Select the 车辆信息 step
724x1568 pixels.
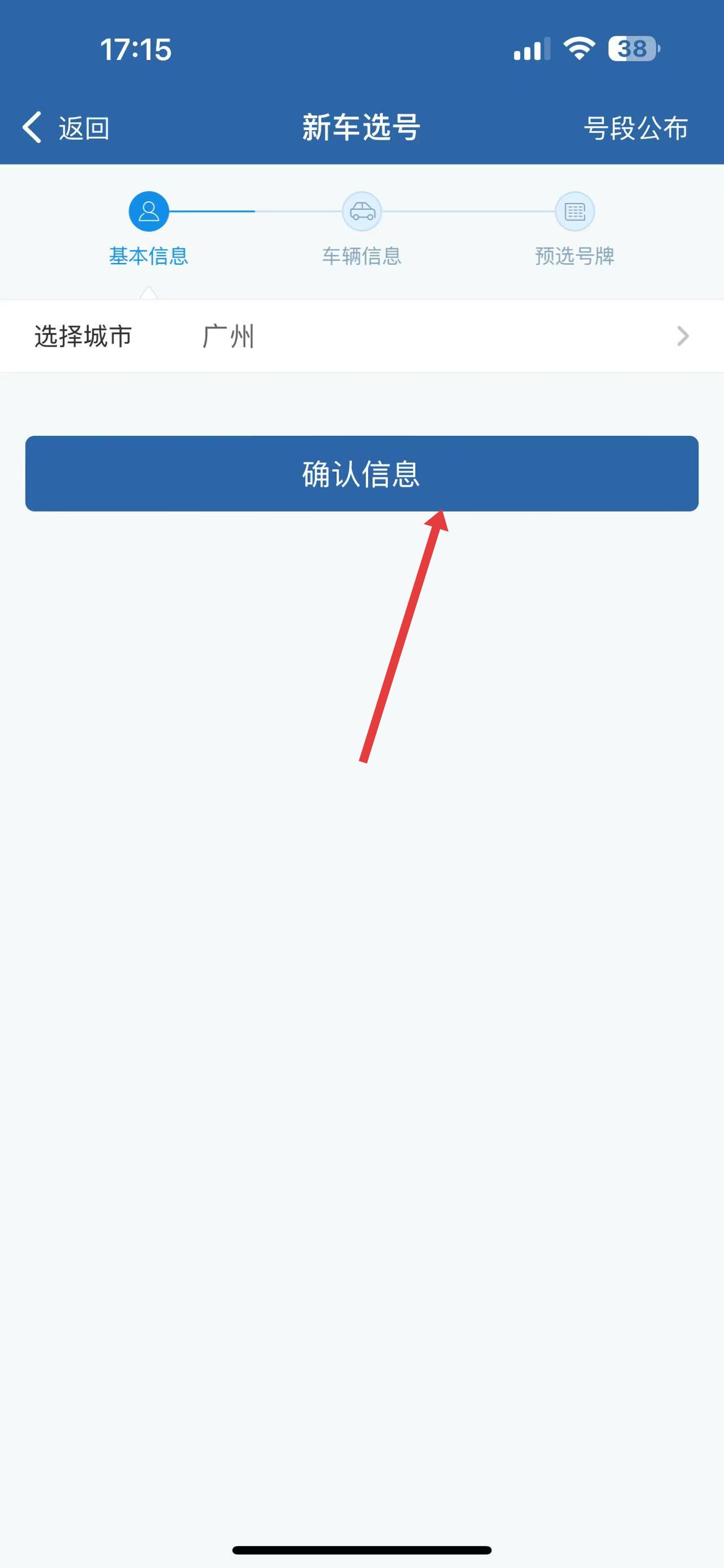pyautogui.click(x=361, y=229)
